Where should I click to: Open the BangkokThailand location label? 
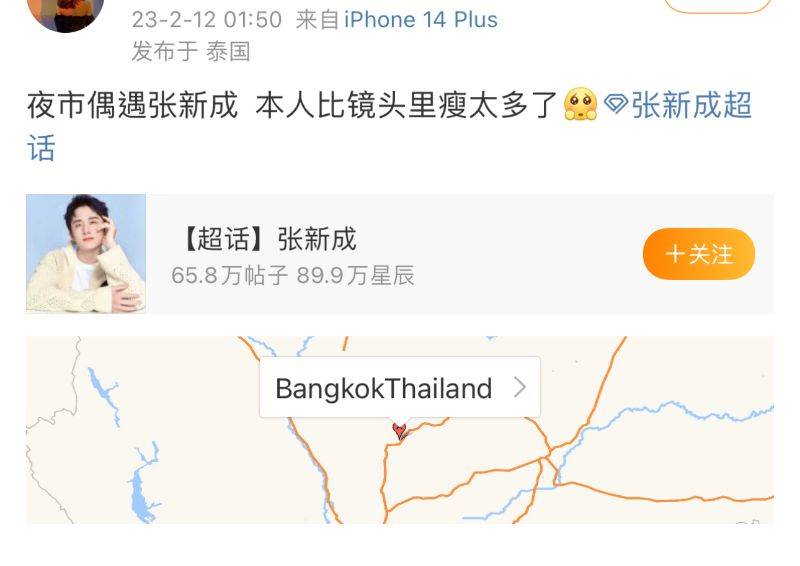(x=399, y=388)
